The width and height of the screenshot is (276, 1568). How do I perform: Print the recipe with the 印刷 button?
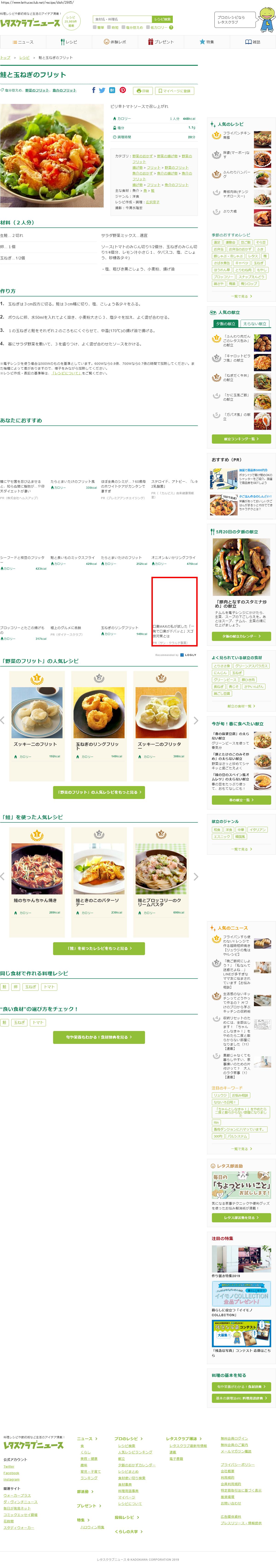[142, 91]
